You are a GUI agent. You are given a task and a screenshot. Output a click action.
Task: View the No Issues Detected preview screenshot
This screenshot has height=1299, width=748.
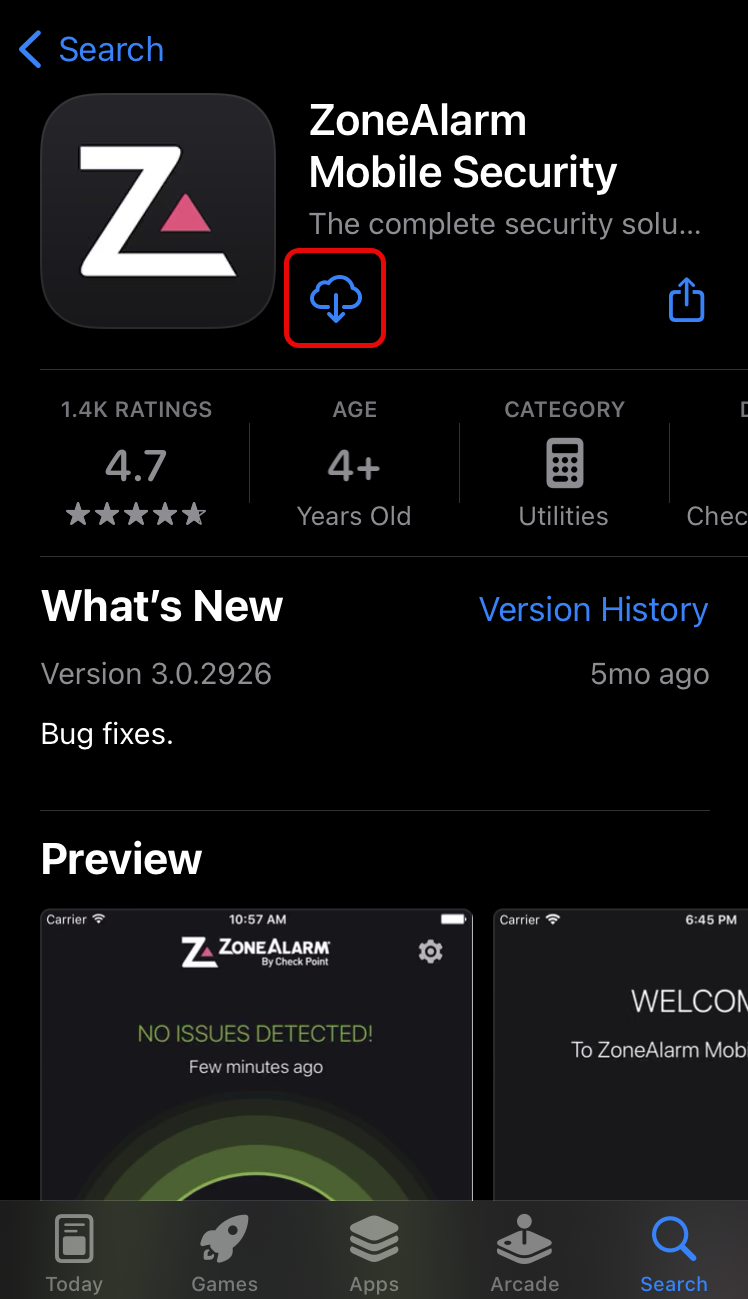[x=256, y=1050]
